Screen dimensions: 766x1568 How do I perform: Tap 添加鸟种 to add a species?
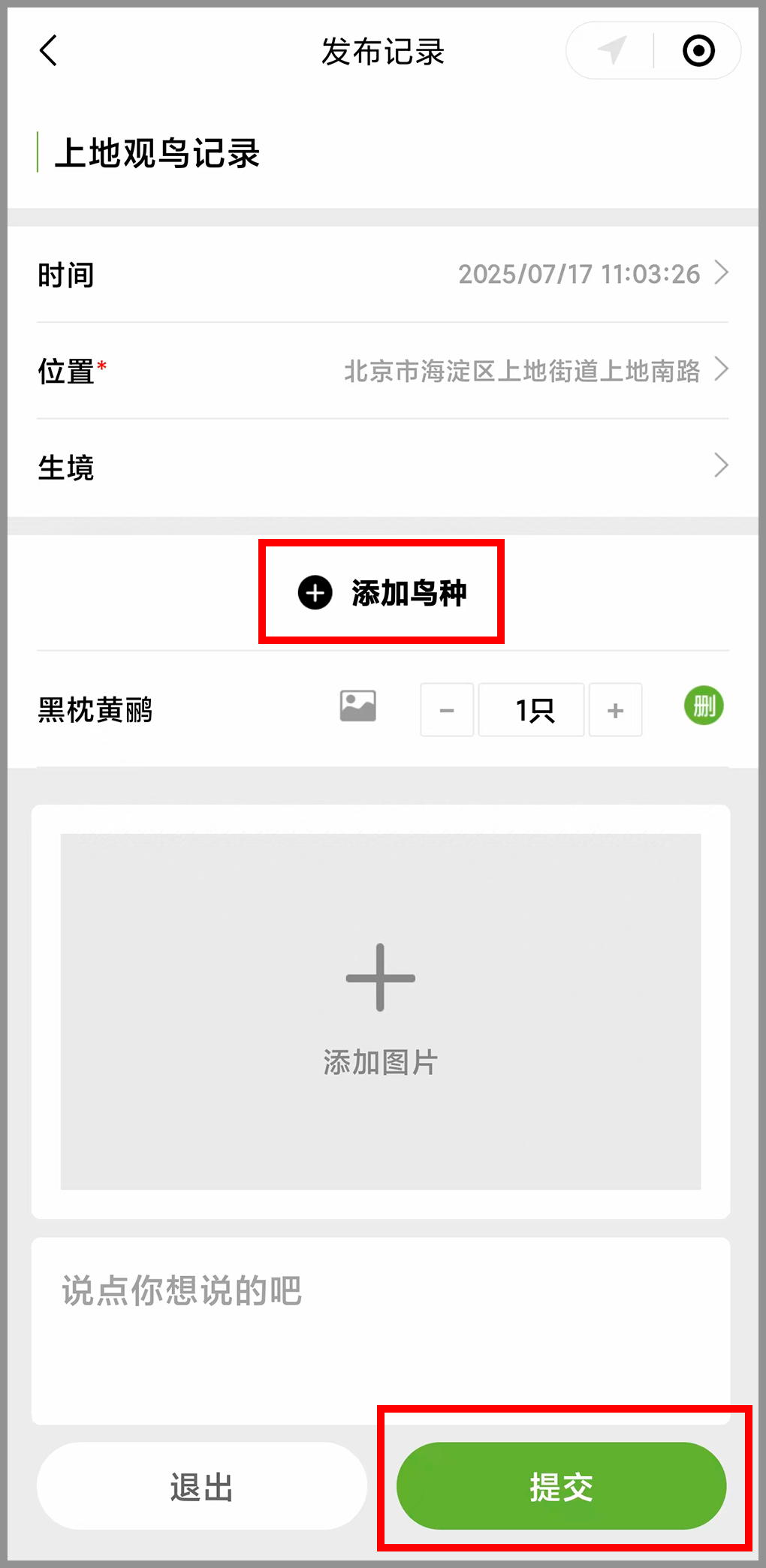381,592
